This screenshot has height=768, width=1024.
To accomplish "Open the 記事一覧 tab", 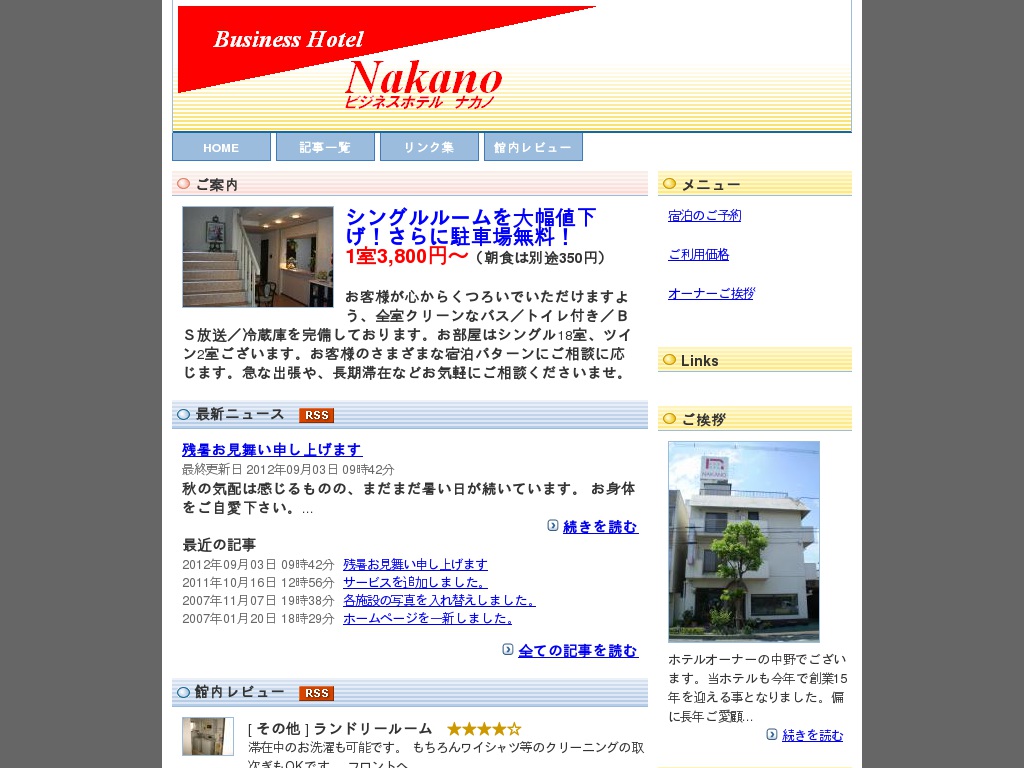I will 325,147.
